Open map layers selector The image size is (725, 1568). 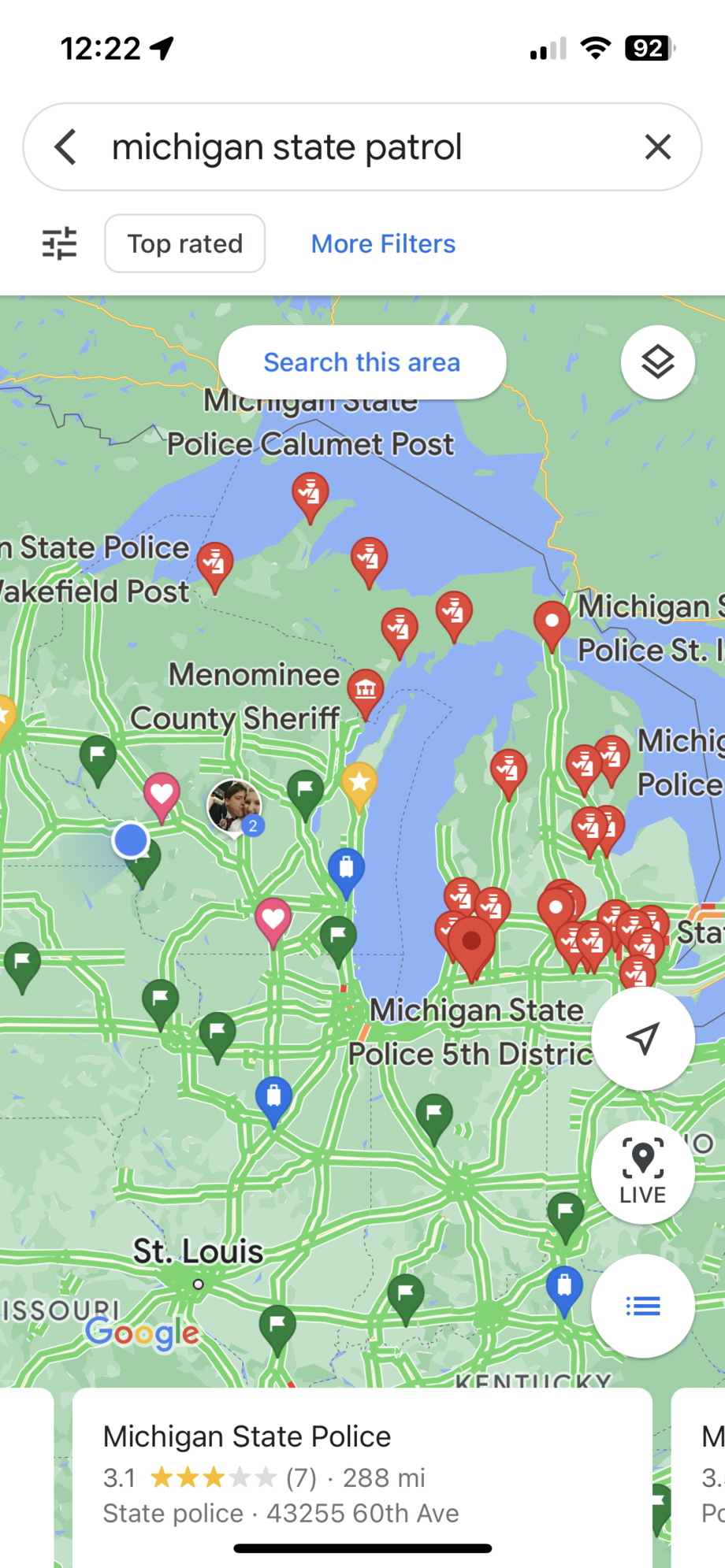[x=657, y=362]
